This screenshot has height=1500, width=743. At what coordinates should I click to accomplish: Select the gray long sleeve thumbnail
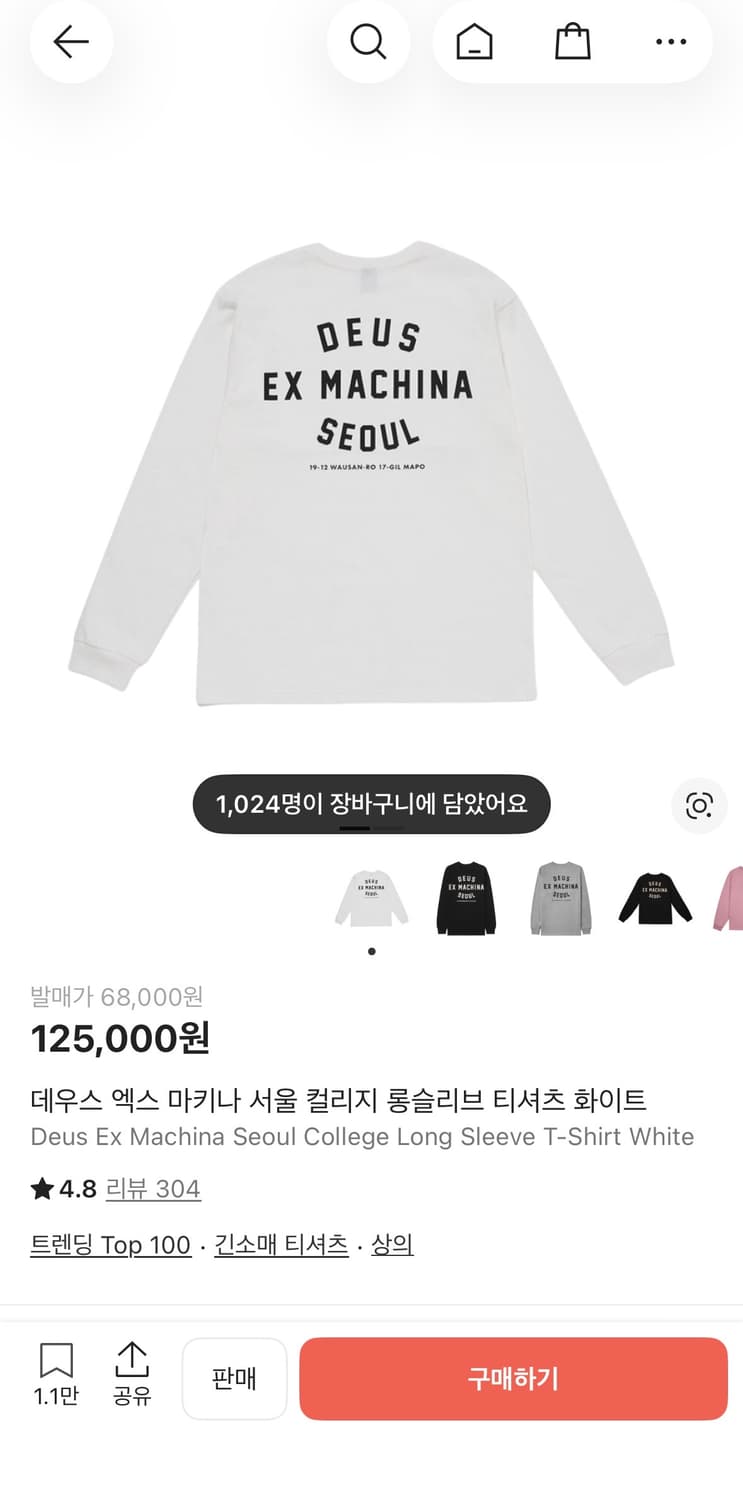(x=560, y=897)
